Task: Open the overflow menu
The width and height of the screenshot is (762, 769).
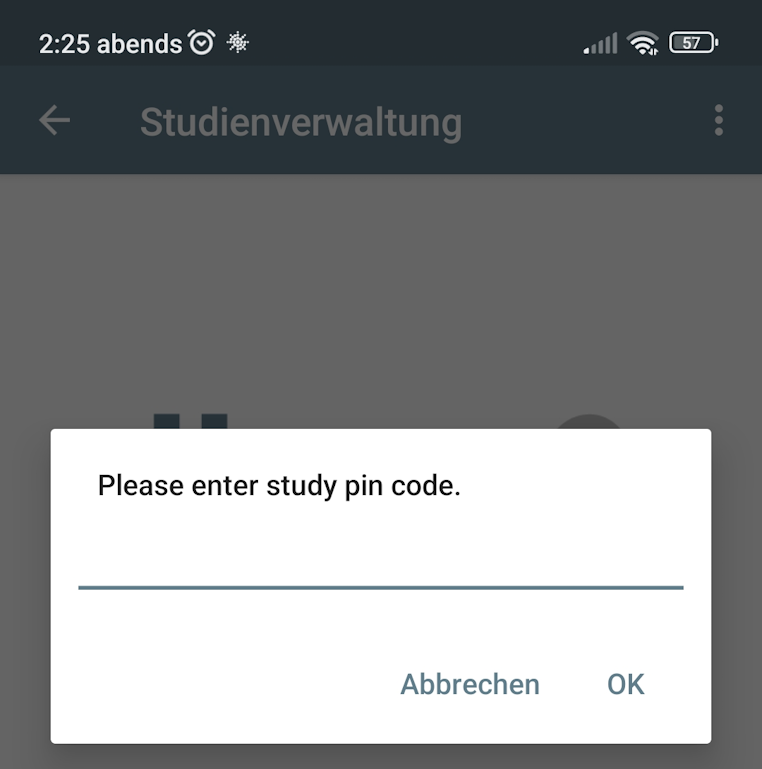Action: point(718,121)
